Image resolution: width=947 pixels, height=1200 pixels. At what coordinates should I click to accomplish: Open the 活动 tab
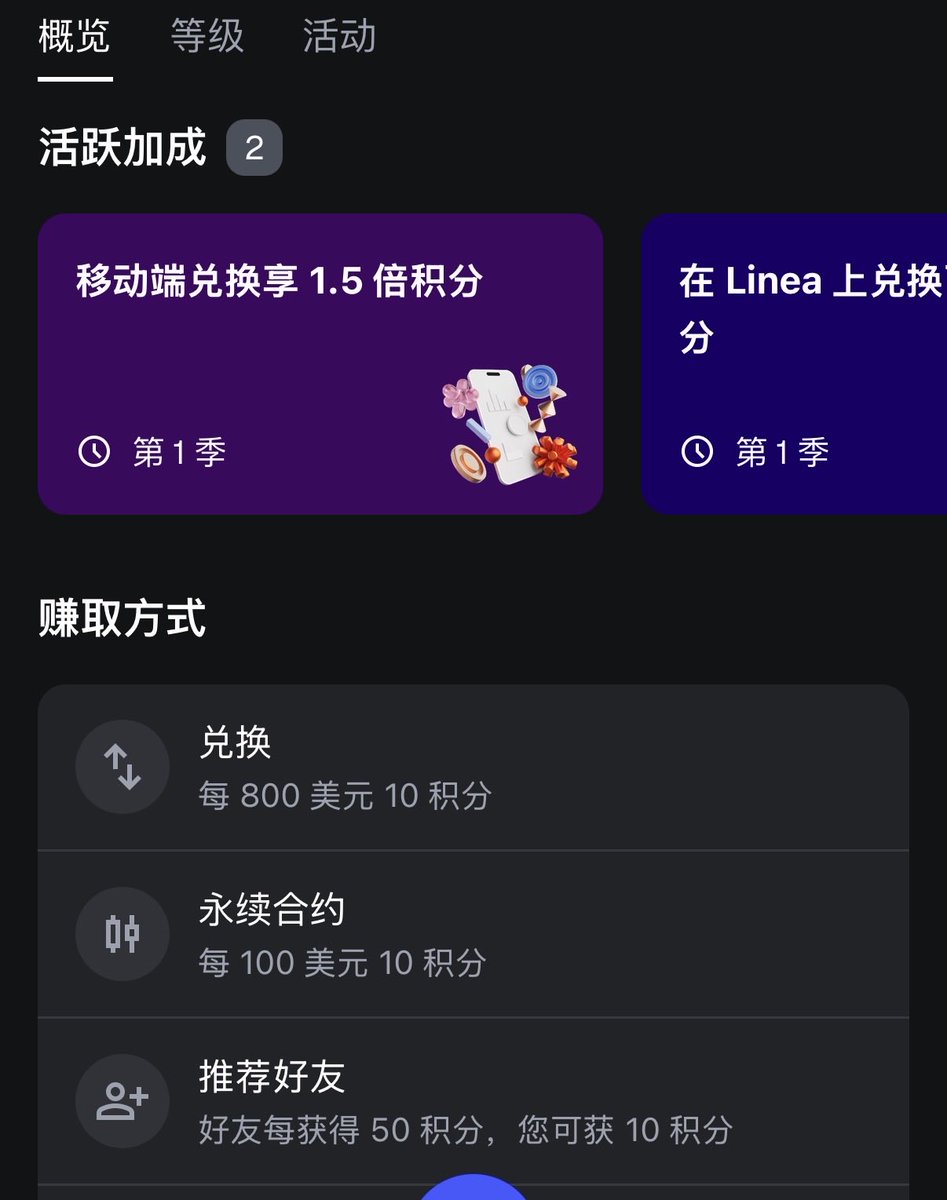pos(339,37)
